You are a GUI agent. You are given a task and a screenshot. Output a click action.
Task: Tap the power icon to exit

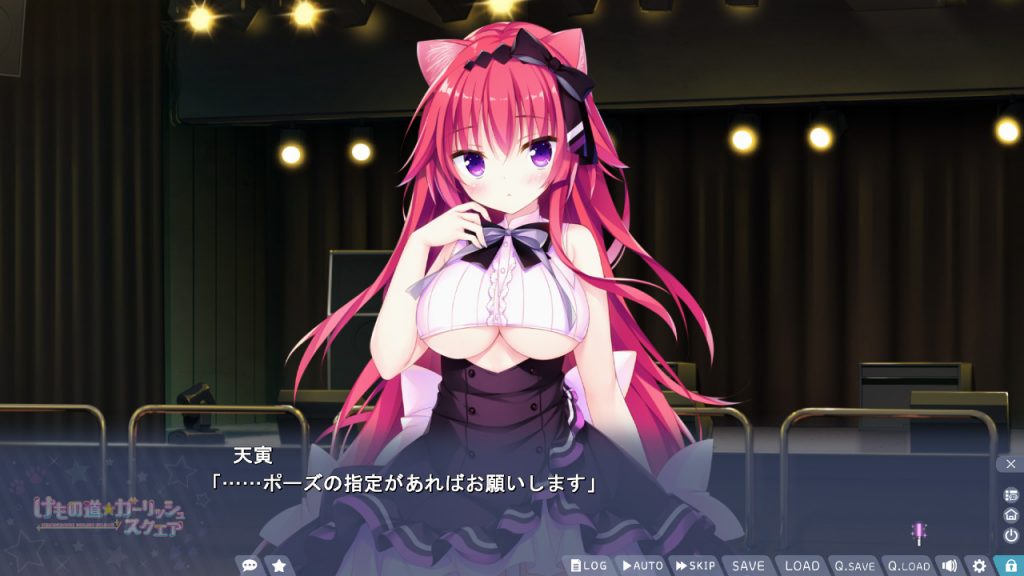(x=1011, y=535)
